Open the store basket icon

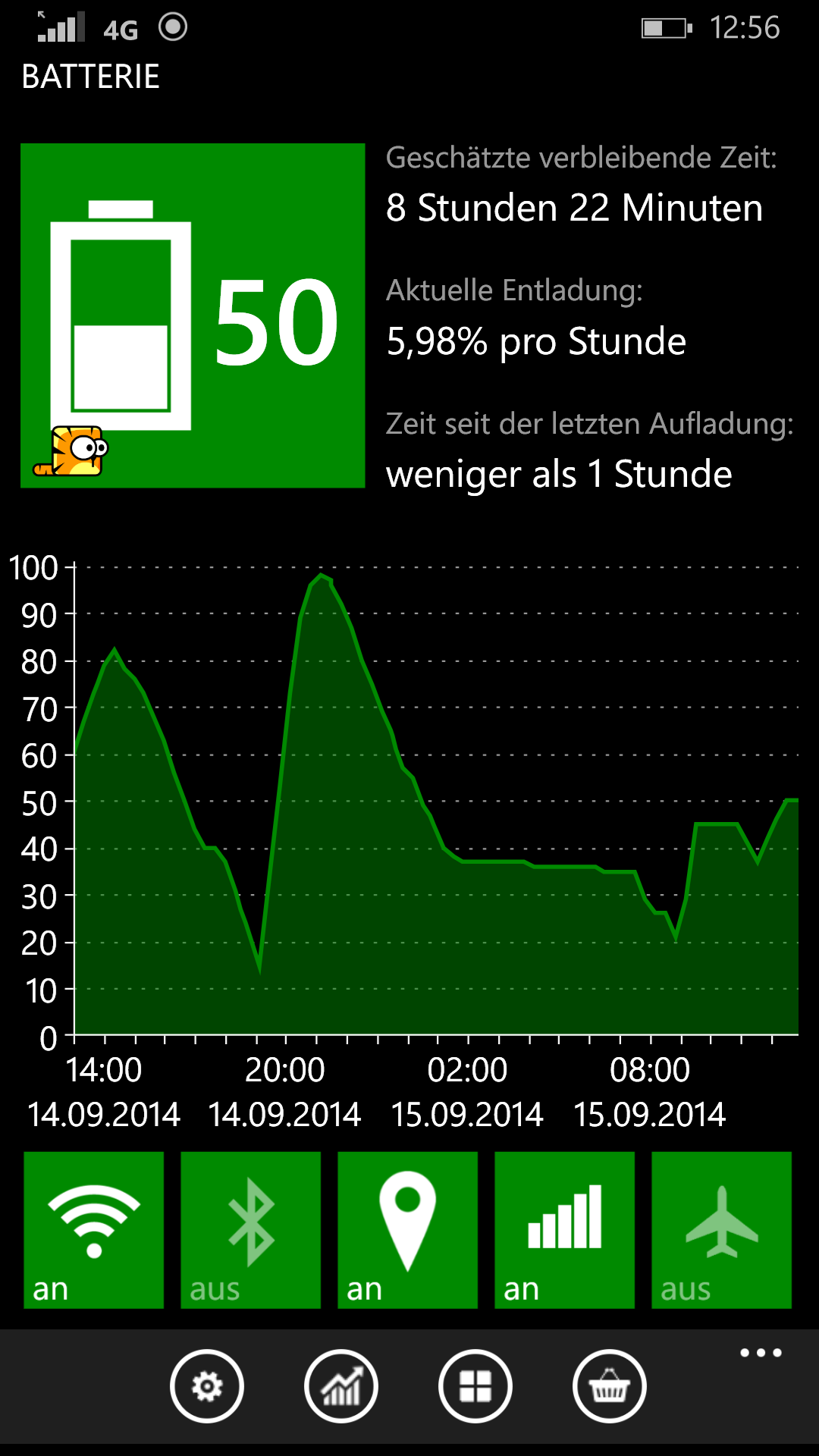click(610, 1386)
